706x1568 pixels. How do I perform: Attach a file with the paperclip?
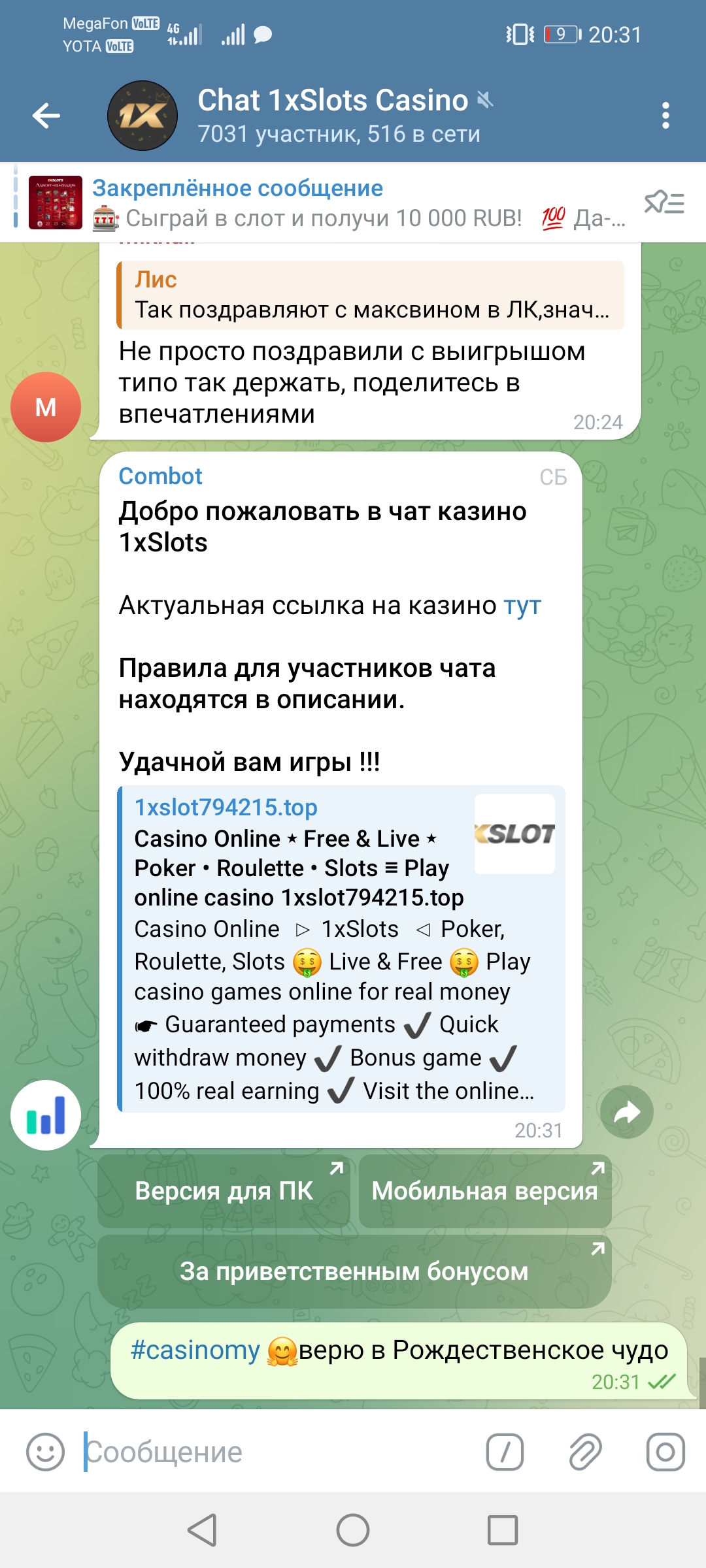click(585, 1452)
